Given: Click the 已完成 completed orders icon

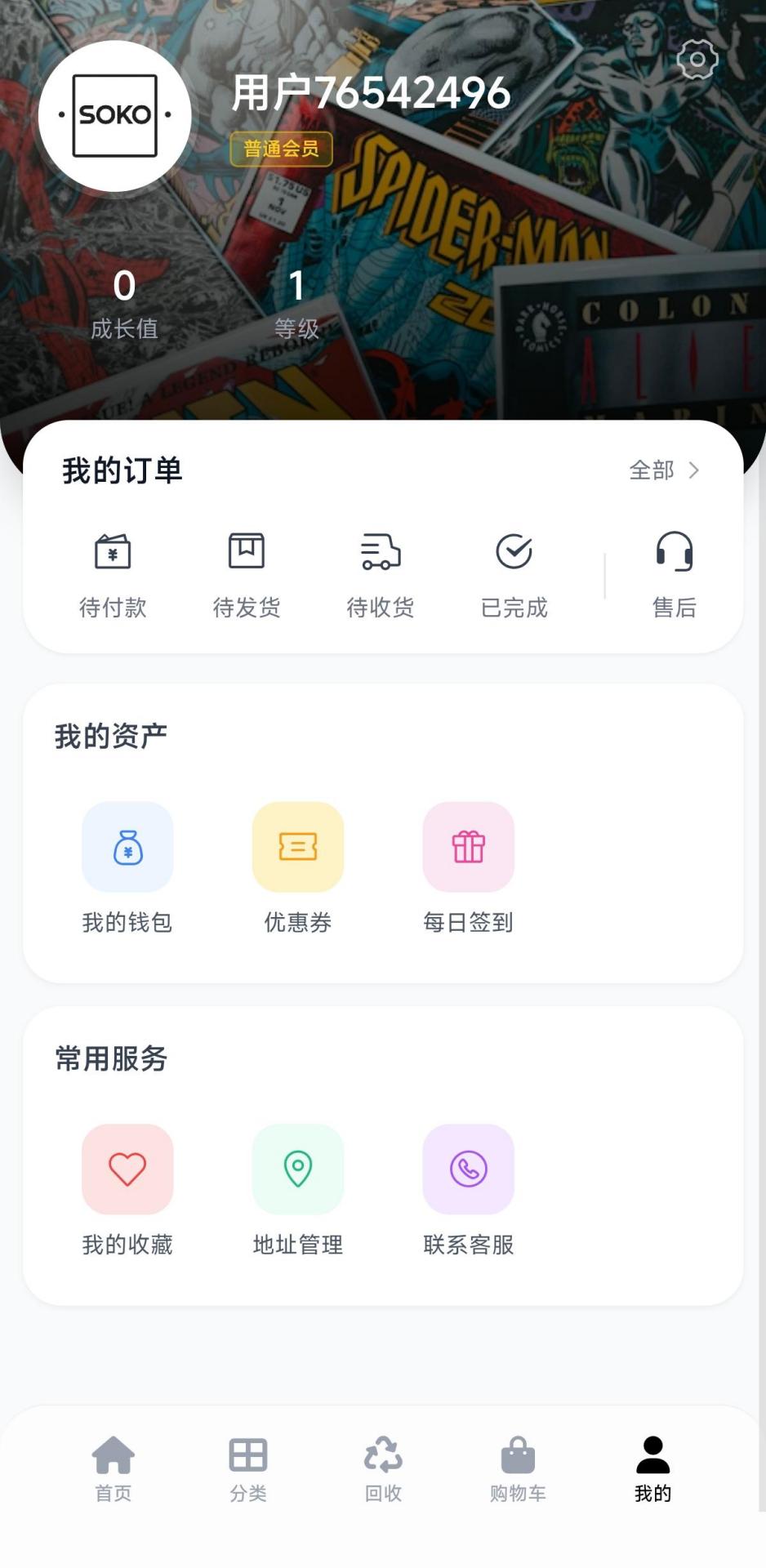Looking at the screenshot, I should (x=513, y=552).
